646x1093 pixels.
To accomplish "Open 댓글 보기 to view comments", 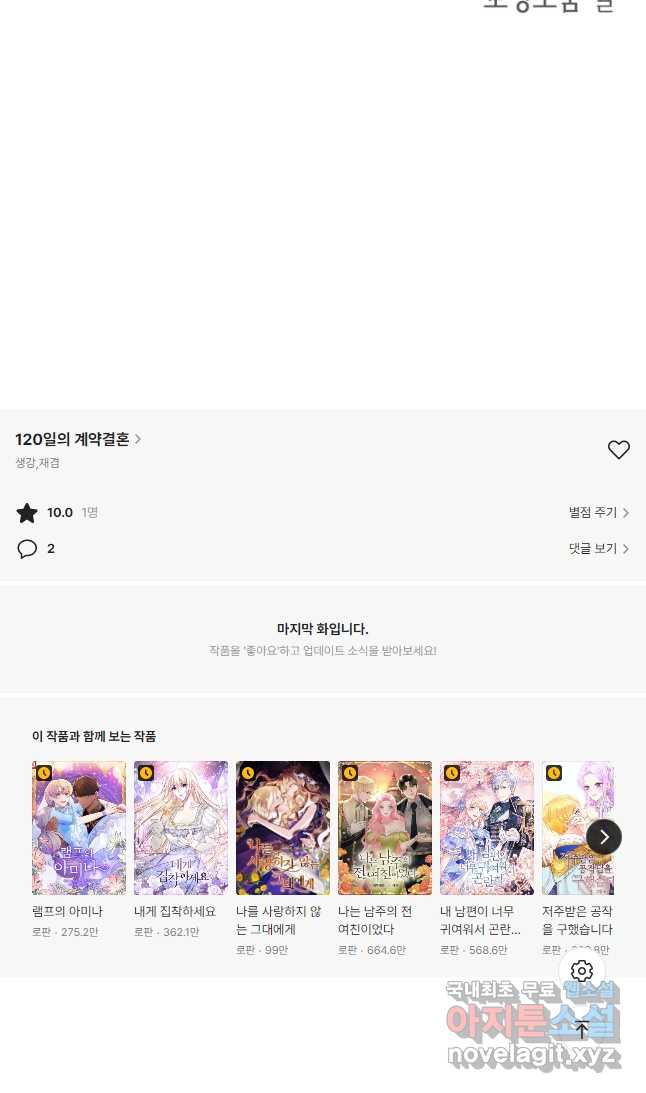I will point(598,549).
